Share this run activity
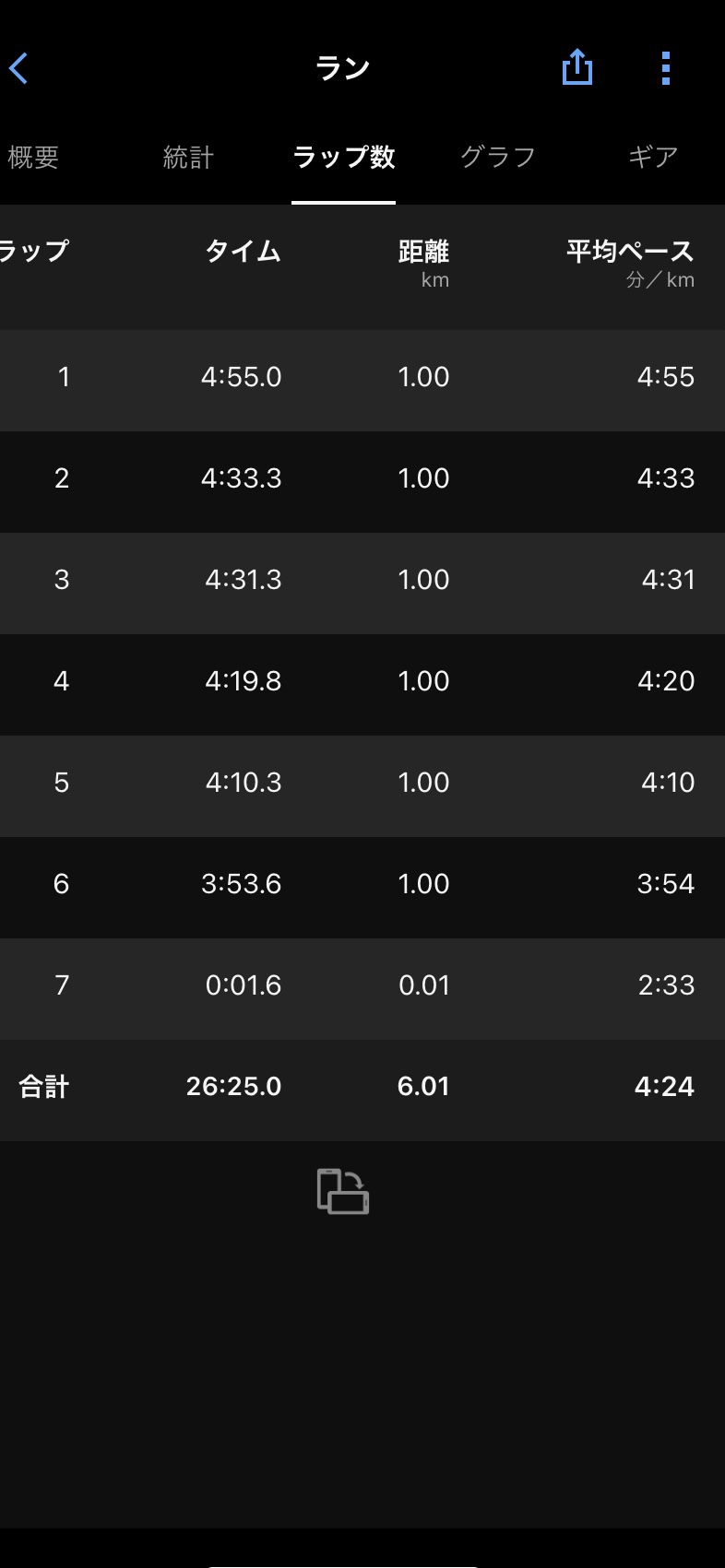The width and height of the screenshot is (725, 1568). coord(577,66)
